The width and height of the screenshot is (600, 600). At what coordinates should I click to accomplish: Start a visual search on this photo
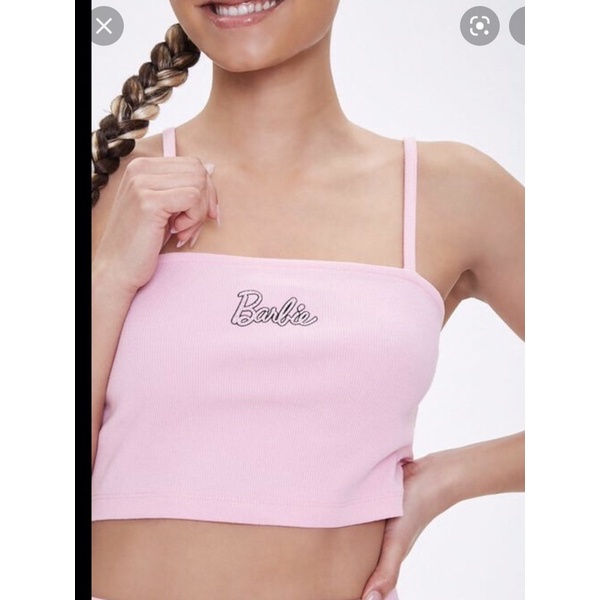click(x=479, y=26)
